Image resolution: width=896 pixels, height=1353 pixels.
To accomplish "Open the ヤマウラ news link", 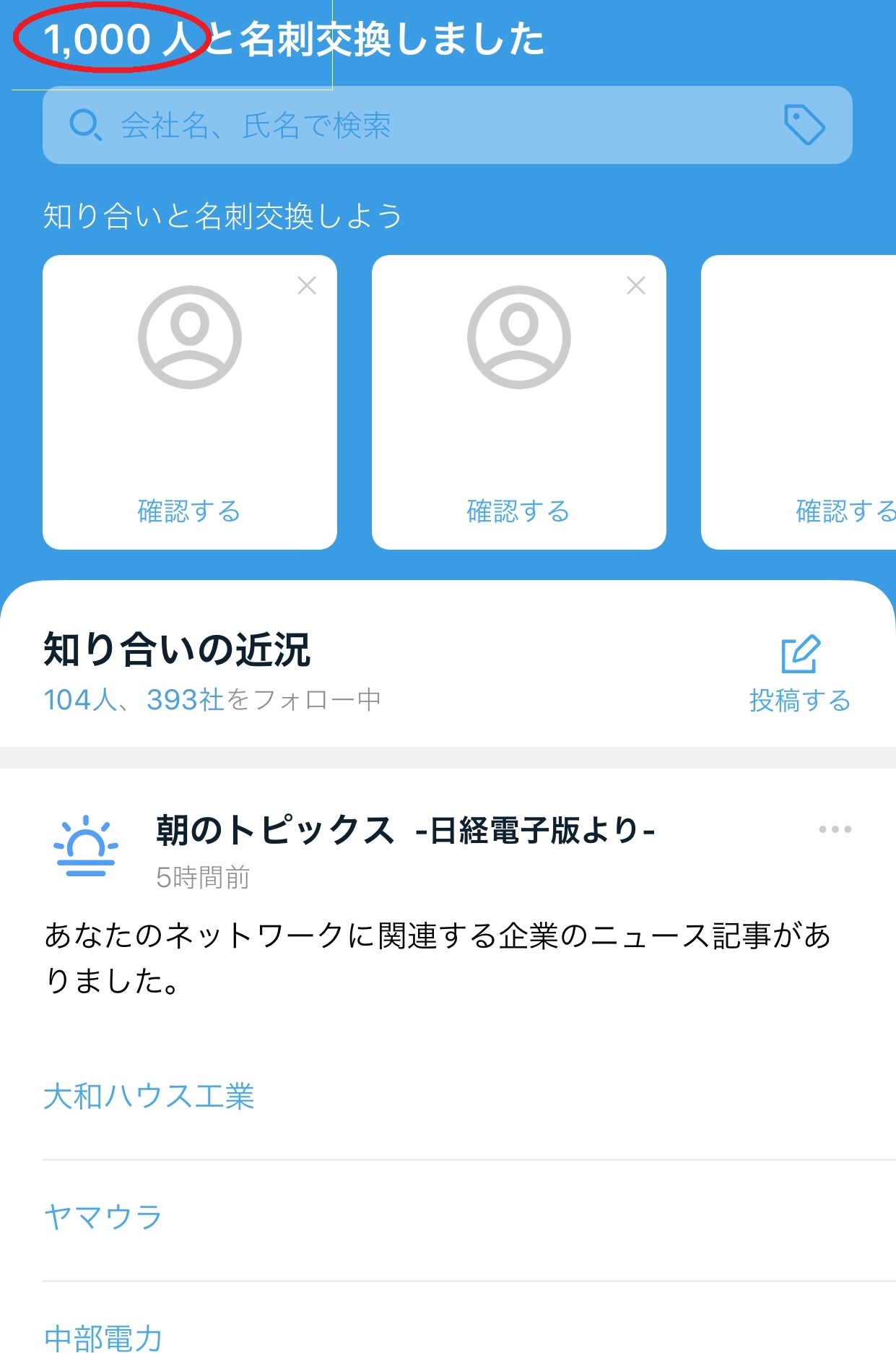I will [103, 1217].
